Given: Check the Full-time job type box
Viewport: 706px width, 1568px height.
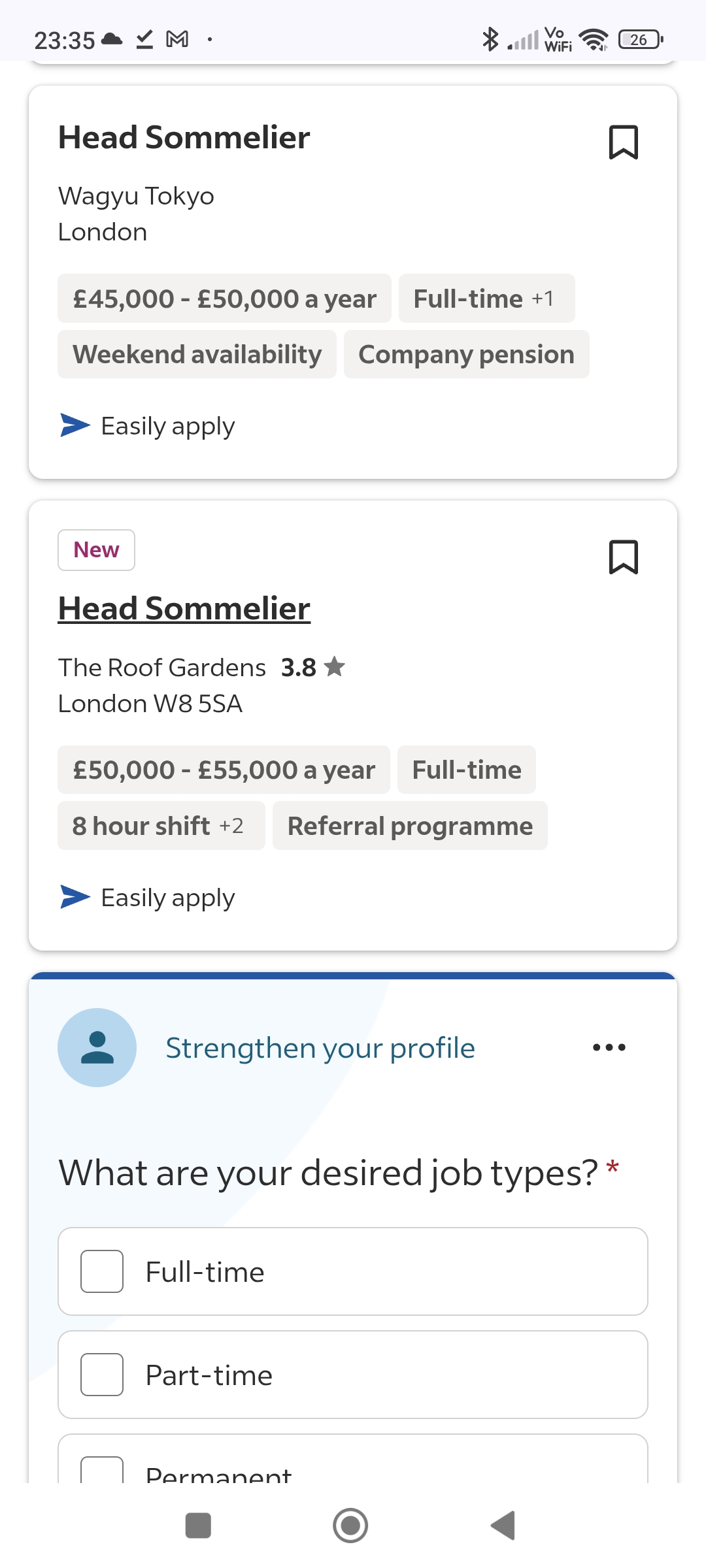Looking at the screenshot, I should click(x=102, y=1271).
